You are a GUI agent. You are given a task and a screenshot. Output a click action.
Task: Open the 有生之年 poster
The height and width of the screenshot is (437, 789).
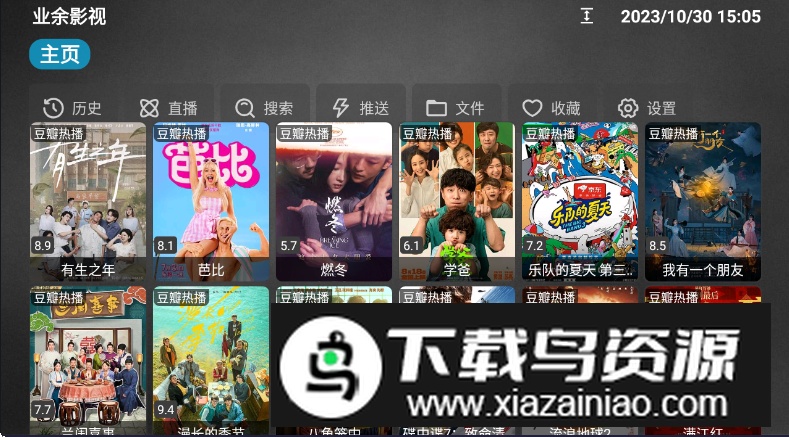point(88,200)
